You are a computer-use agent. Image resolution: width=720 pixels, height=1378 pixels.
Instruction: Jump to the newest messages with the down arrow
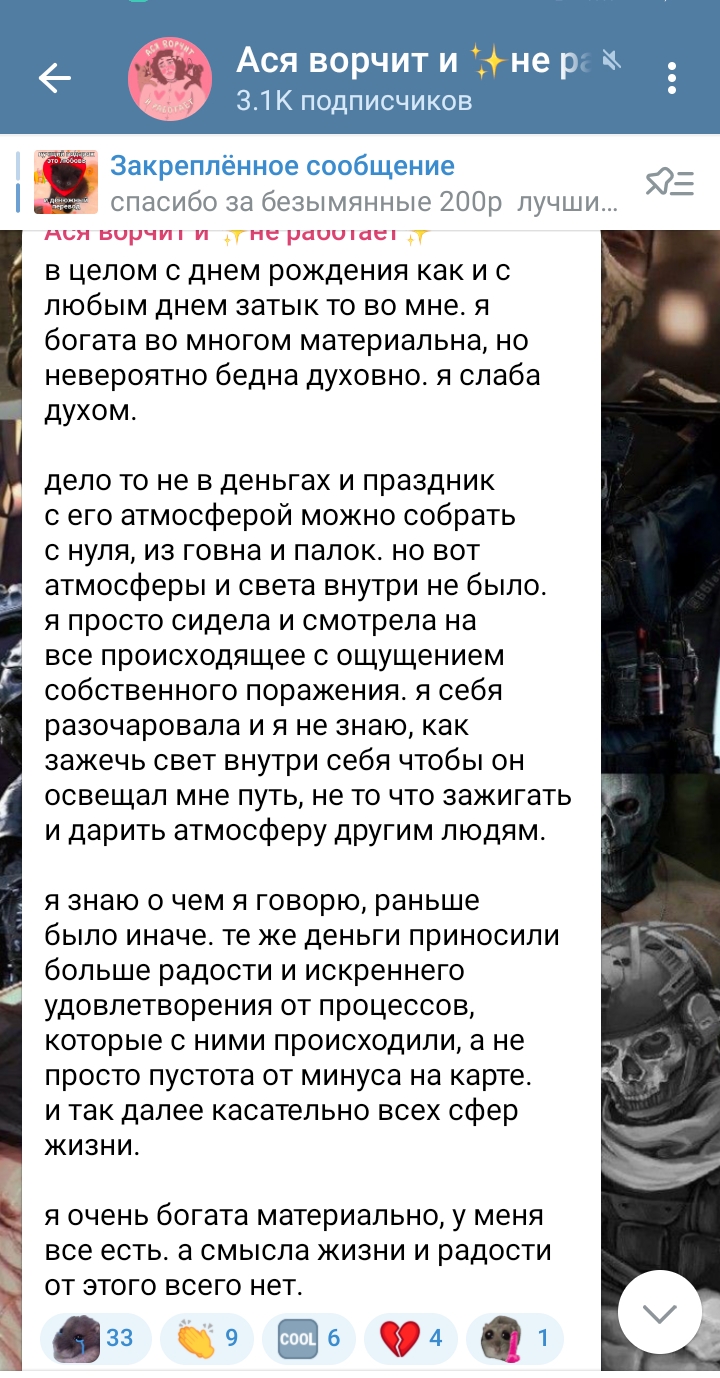click(x=660, y=1311)
